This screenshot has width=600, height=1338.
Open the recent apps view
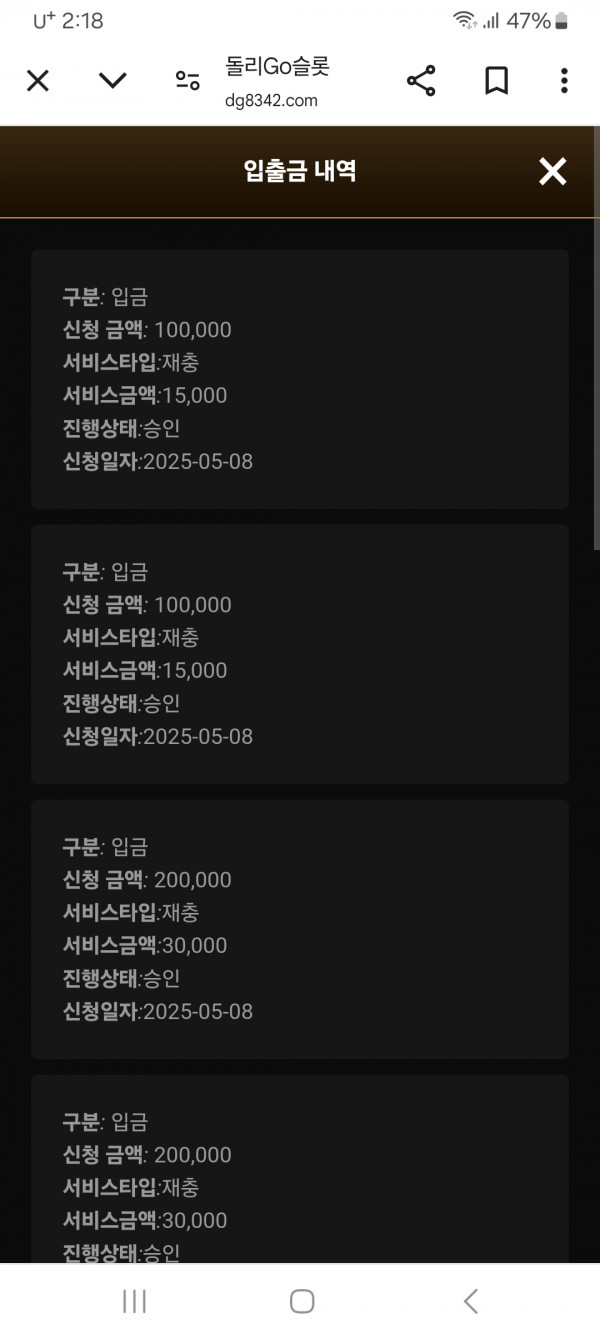[134, 1301]
